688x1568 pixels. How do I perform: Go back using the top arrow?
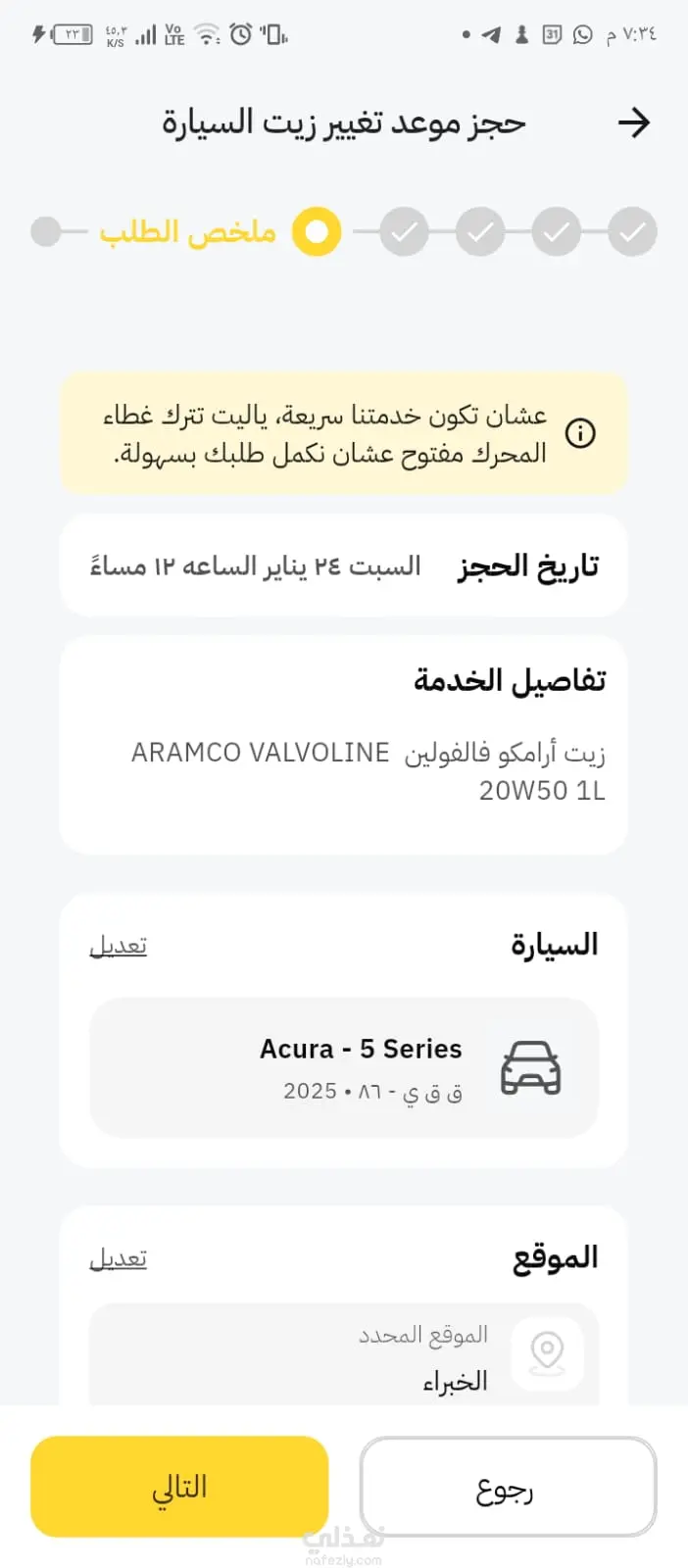[x=634, y=123]
